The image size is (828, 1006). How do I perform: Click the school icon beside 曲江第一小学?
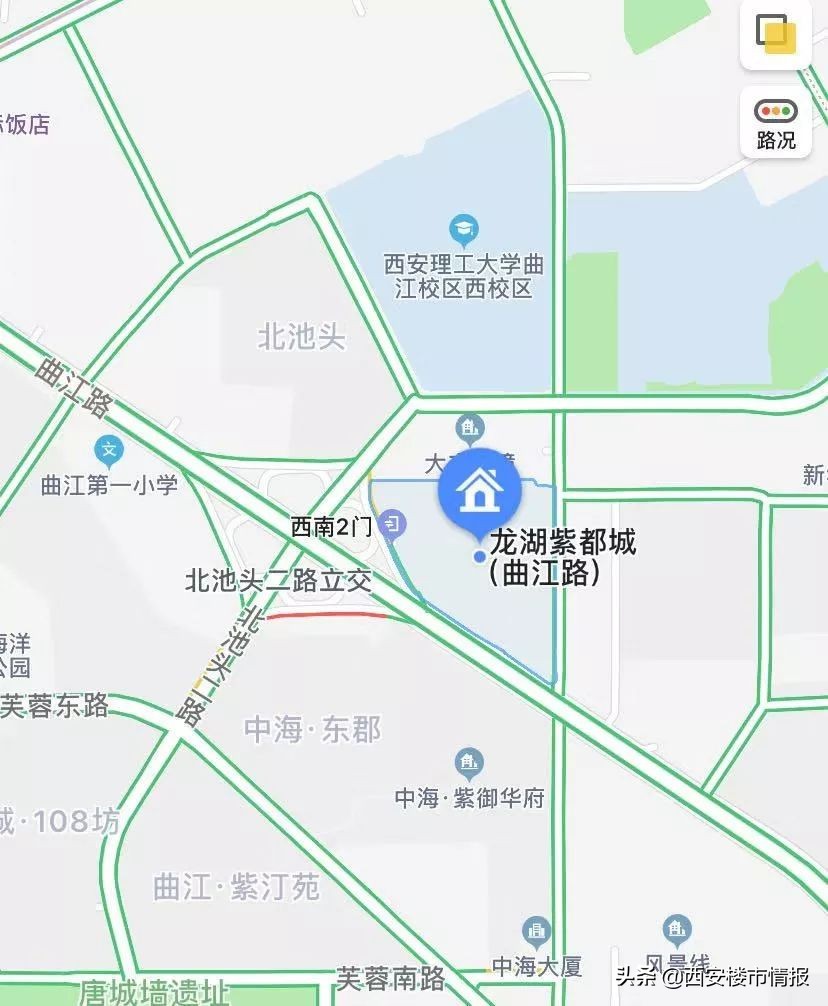[x=108, y=449]
